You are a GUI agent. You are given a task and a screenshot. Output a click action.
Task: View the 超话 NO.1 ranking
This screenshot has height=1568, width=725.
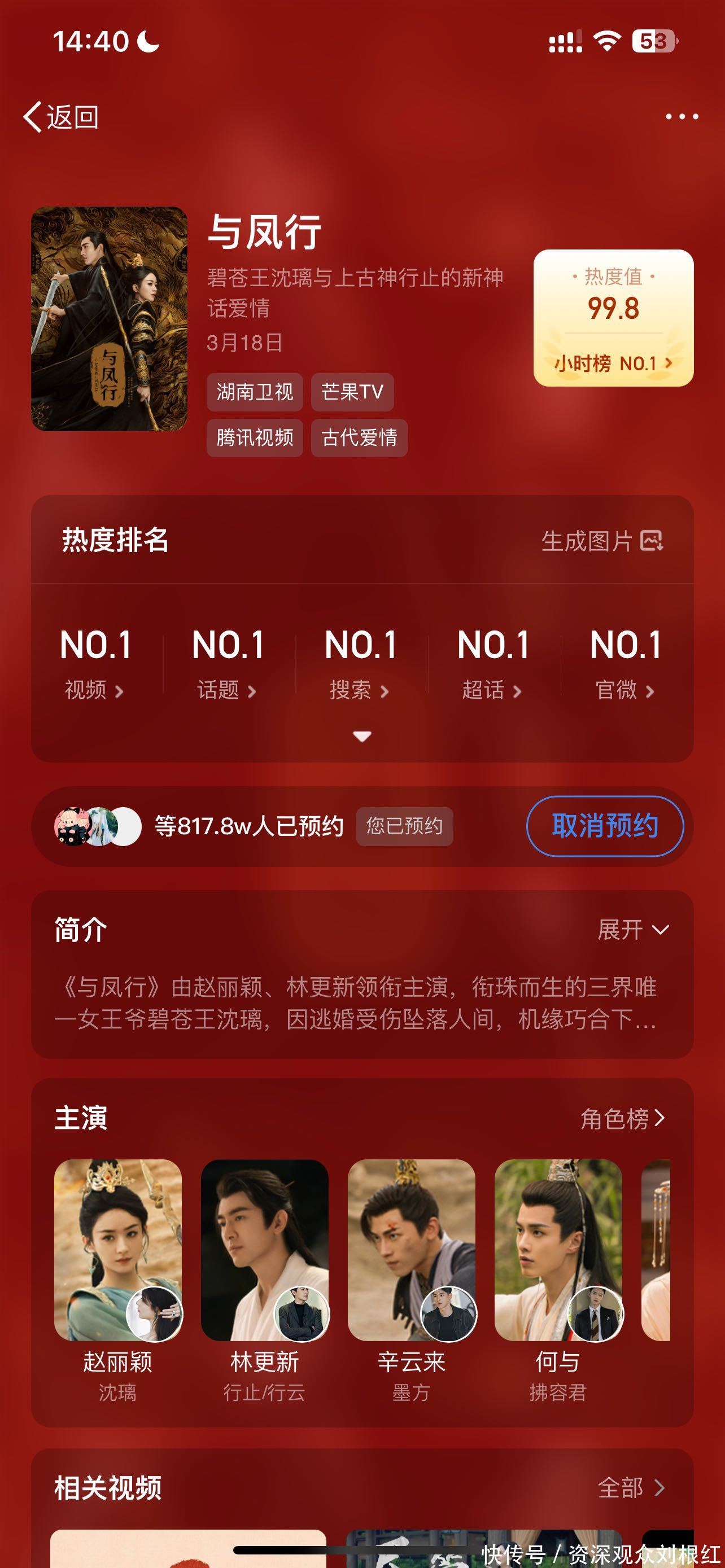point(493,663)
